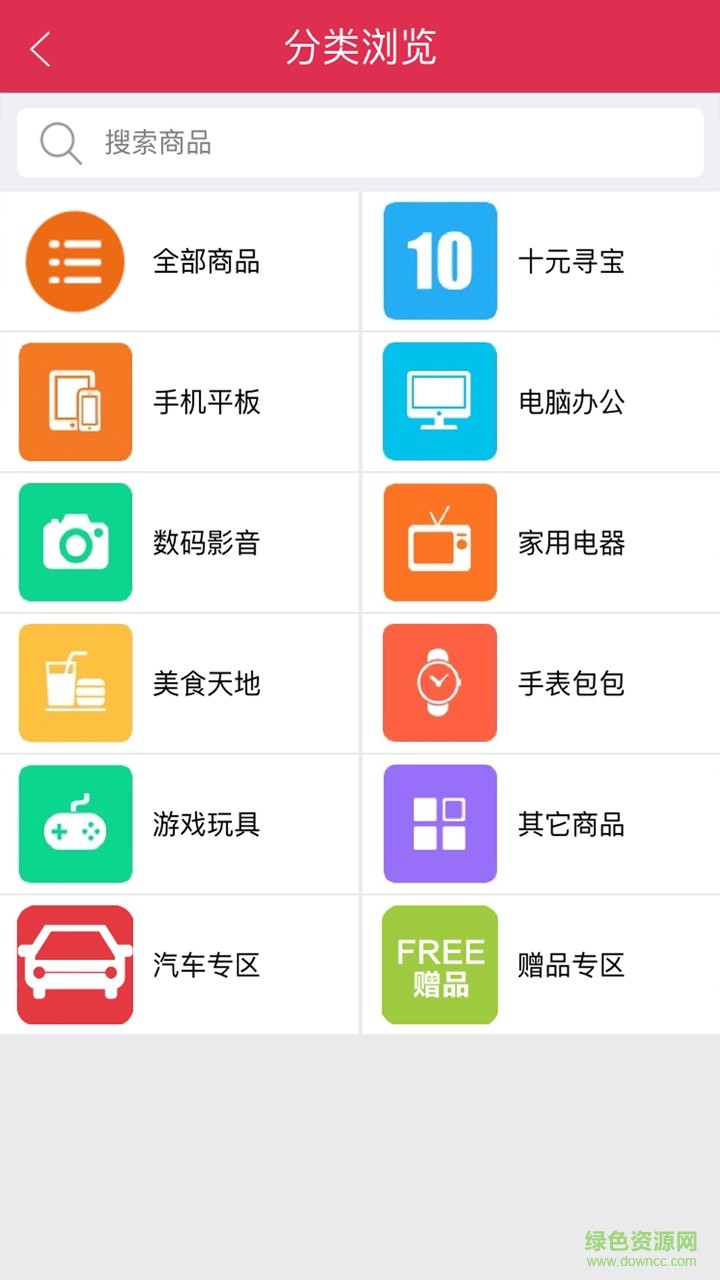Screen dimensions: 720x1280
Task: Select the 汽车专区 category text label
Action: coord(205,965)
